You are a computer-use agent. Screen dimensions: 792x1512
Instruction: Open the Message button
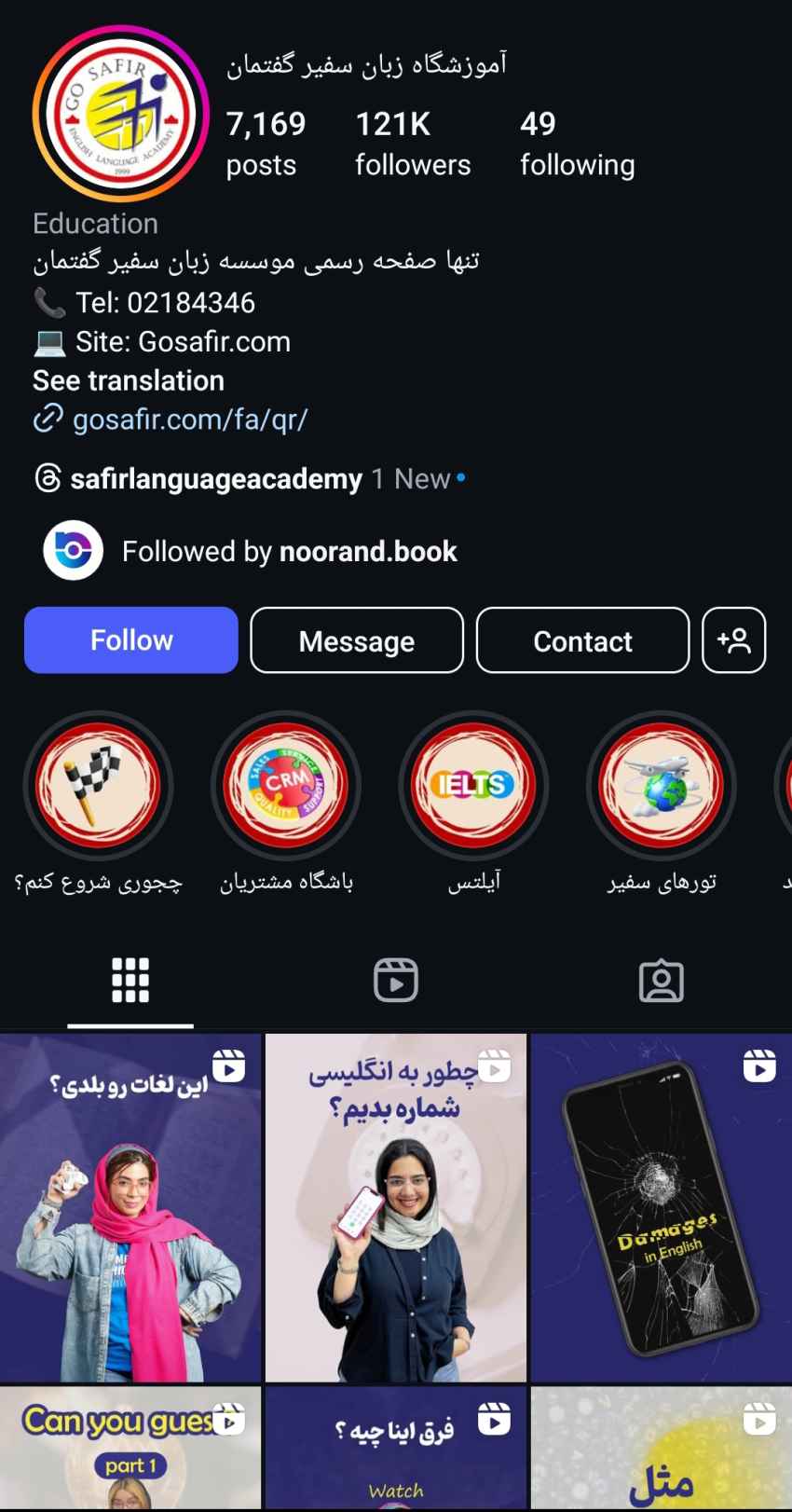357,640
